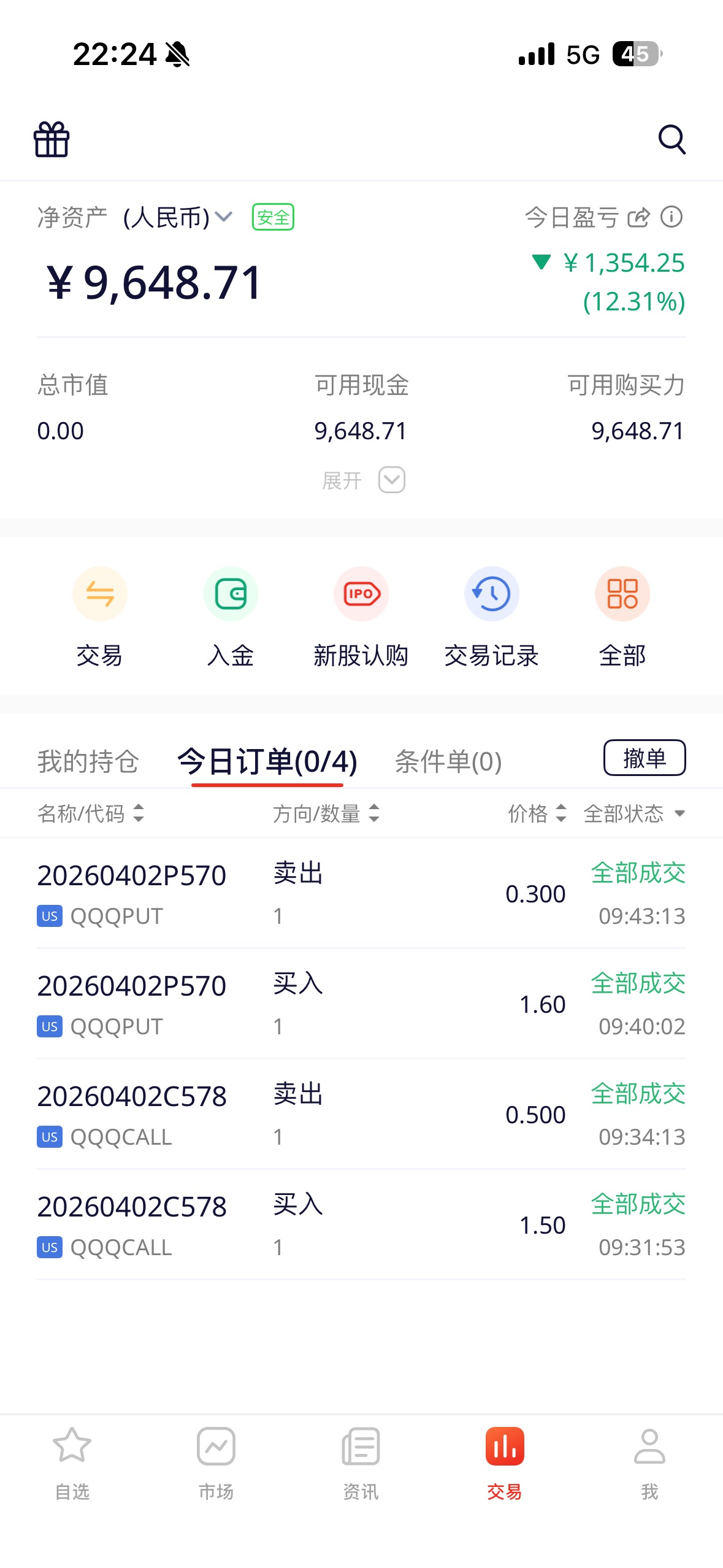The width and height of the screenshot is (723, 1568).
Task: Switch to 条件单(0) tab
Action: coord(448,761)
